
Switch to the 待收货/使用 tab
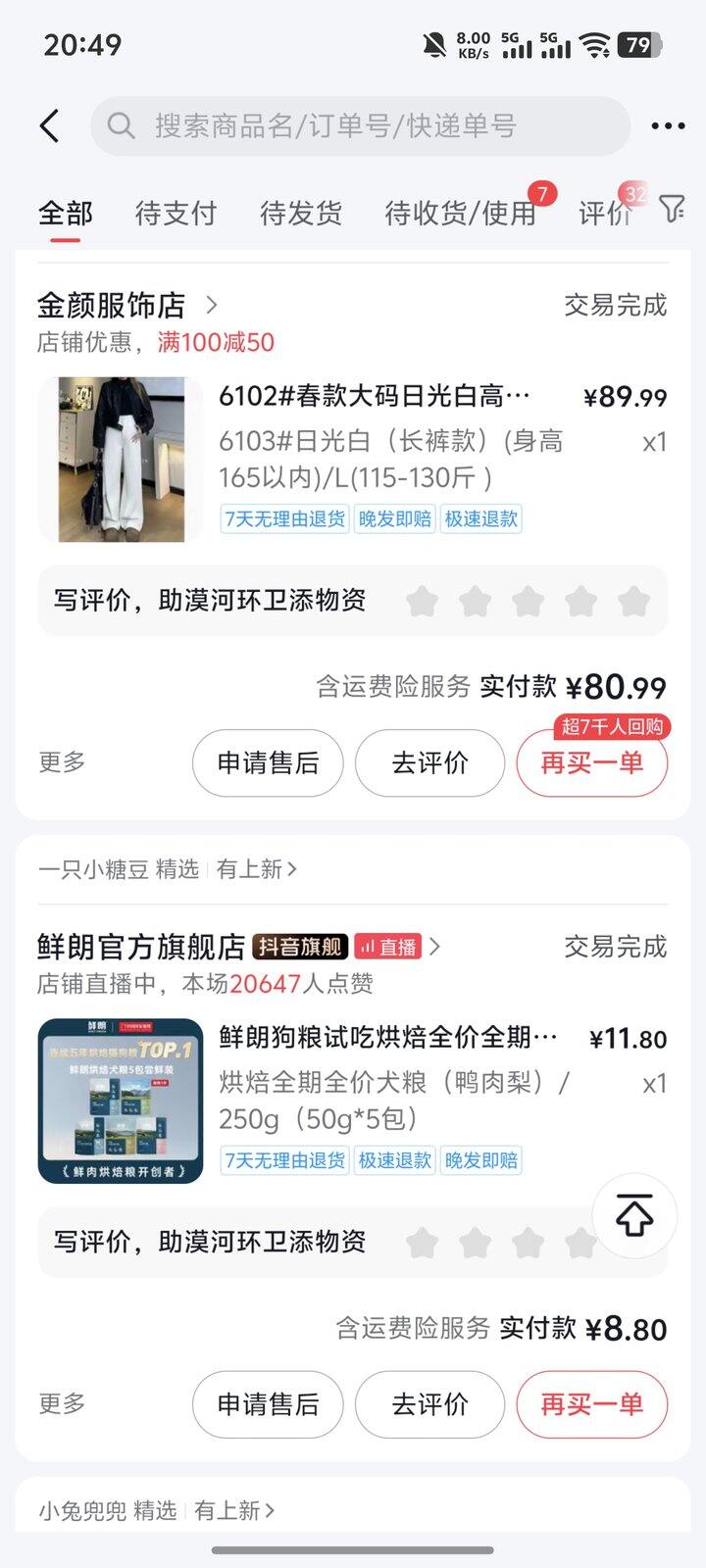tap(460, 213)
